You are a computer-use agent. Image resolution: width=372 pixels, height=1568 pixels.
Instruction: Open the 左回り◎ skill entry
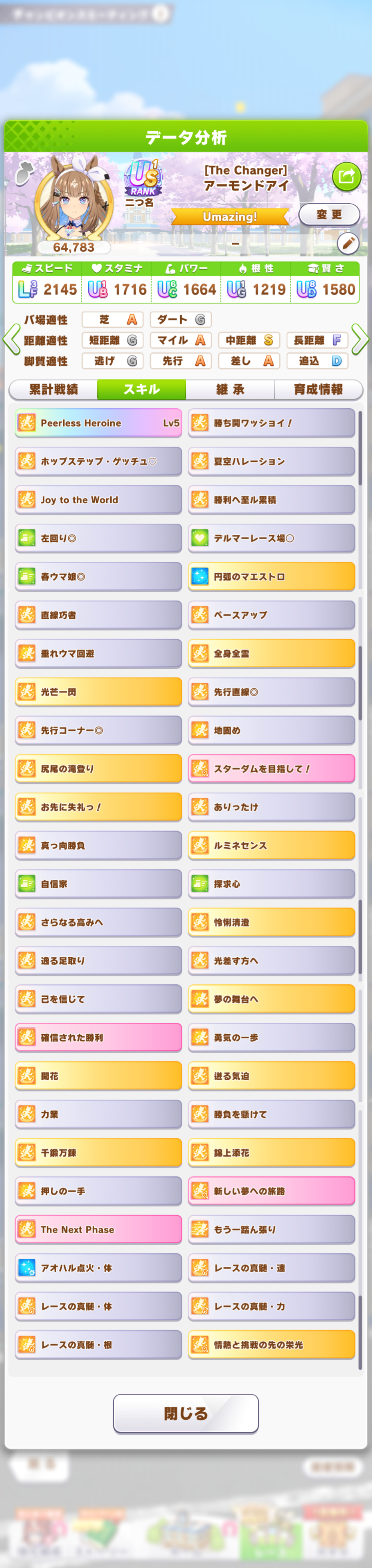click(x=99, y=538)
